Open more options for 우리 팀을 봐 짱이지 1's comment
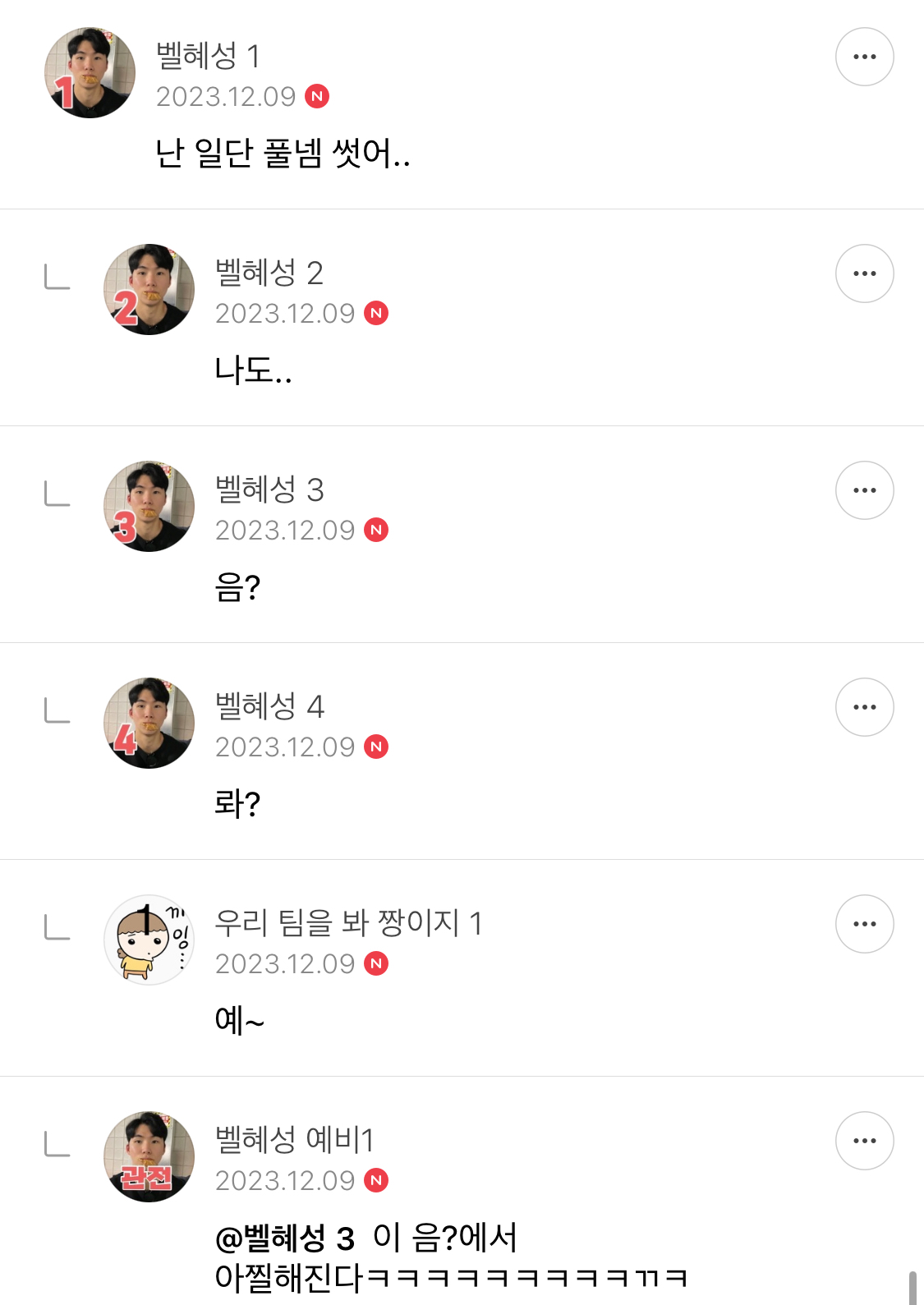 tap(862, 923)
